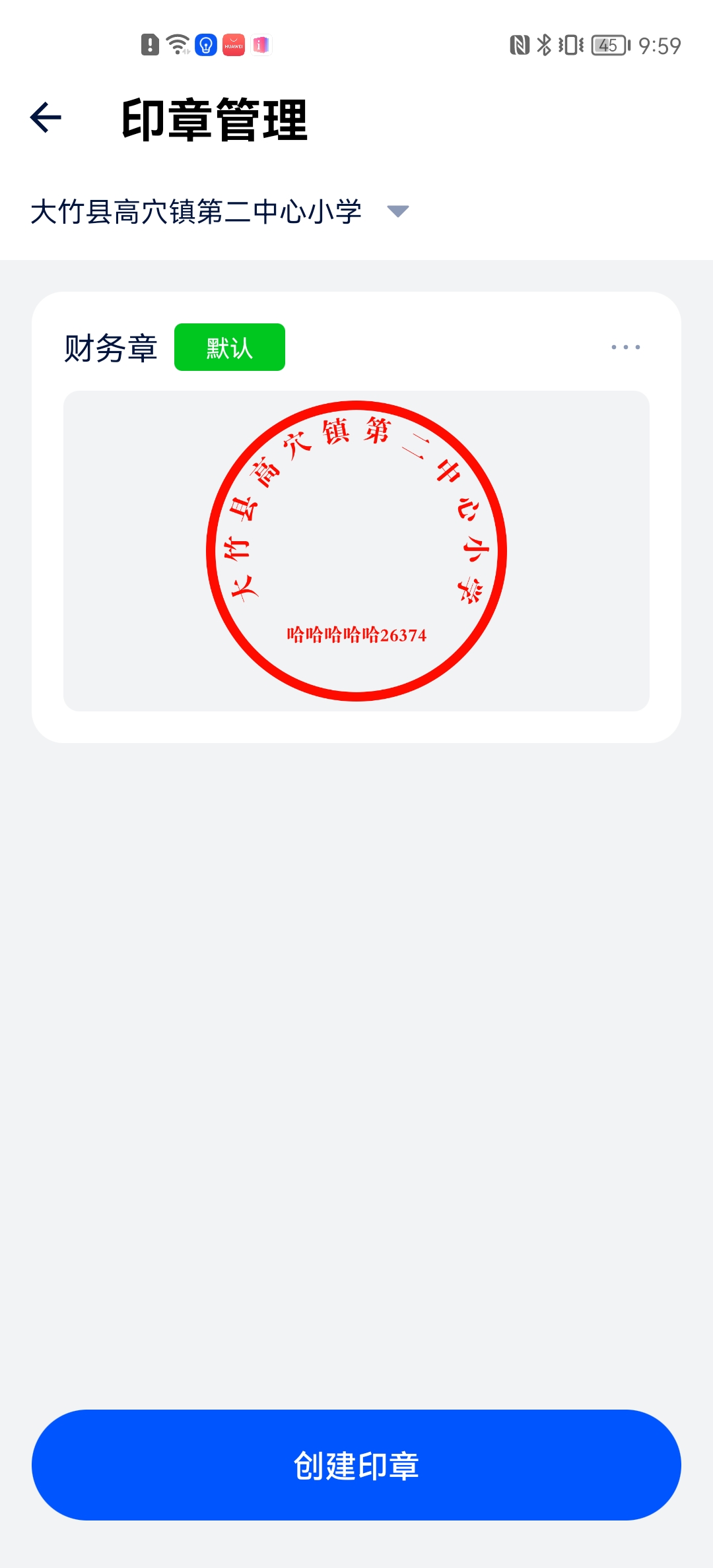Expand the 大竹县高穴镇第二中心小学 organization dropdown
The width and height of the screenshot is (713, 1568).
click(x=220, y=212)
